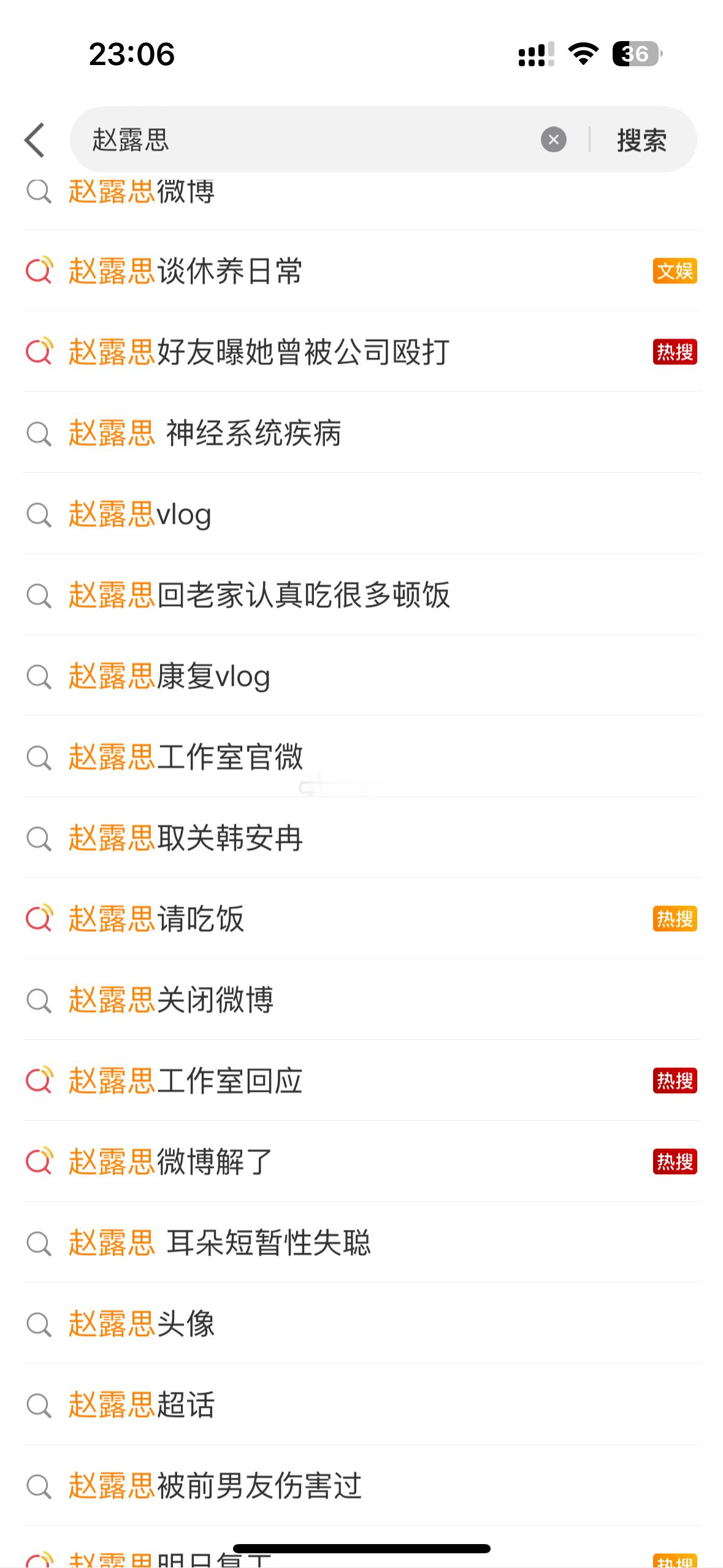Choose suggestion 赵露思 神经系统疾病

(361, 432)
